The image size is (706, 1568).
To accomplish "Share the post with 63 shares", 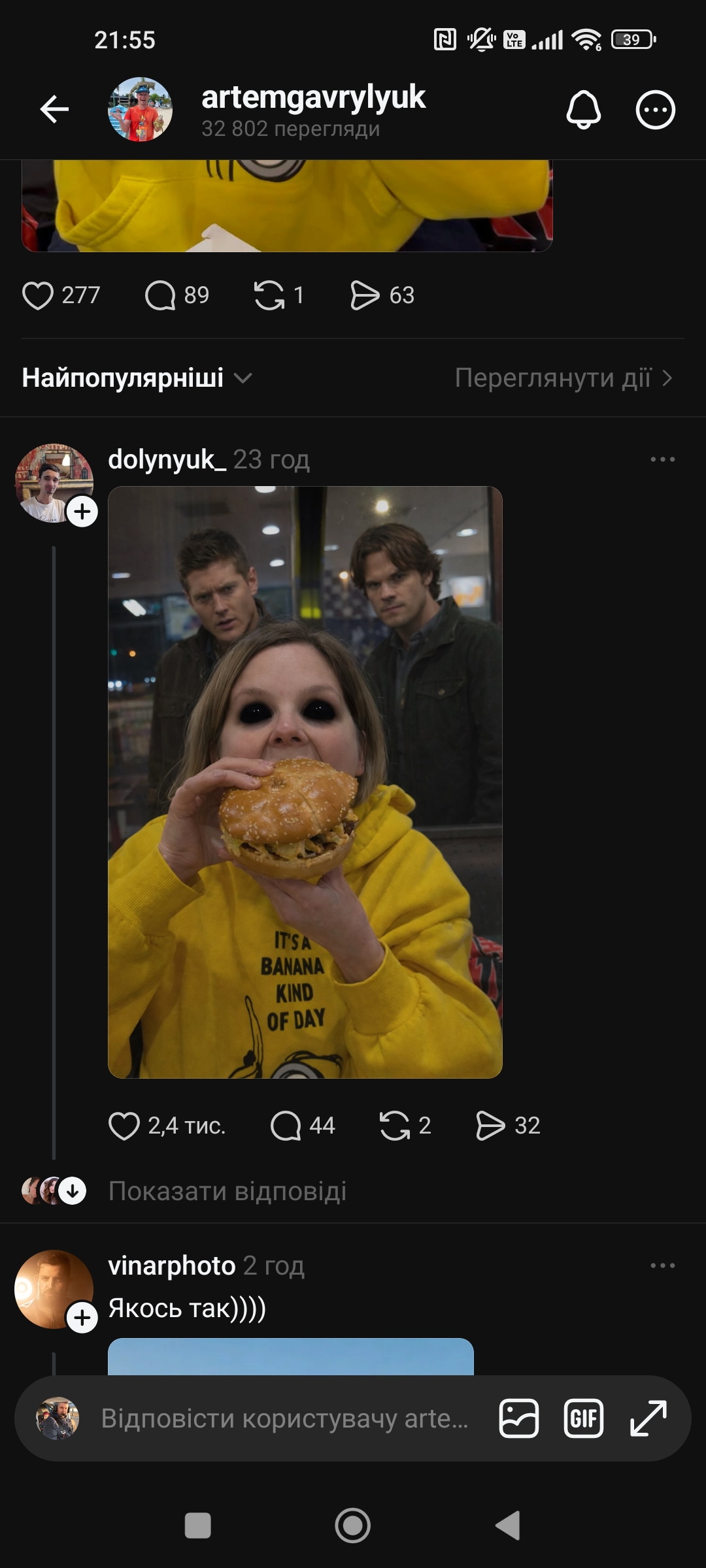I will pos(365,295).
